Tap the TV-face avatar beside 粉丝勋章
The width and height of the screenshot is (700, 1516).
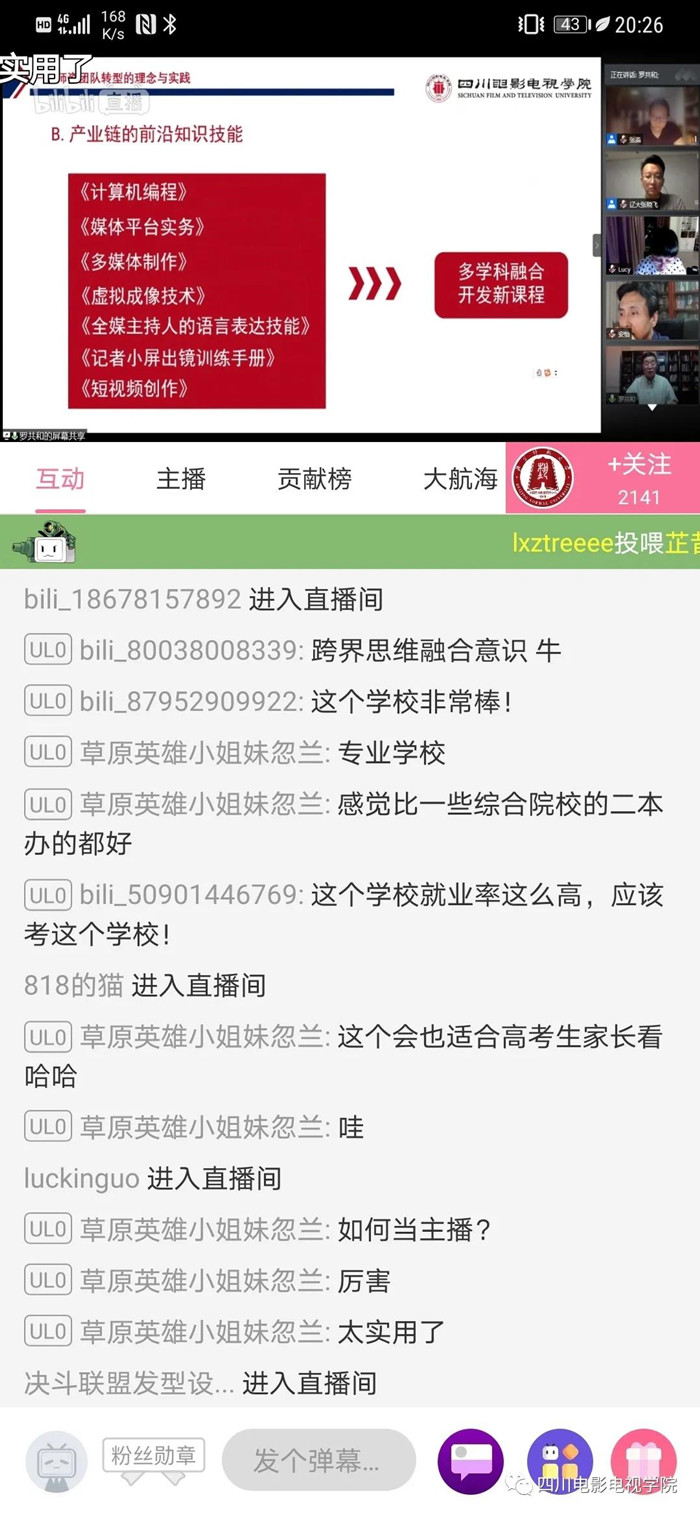[56, 1462]
